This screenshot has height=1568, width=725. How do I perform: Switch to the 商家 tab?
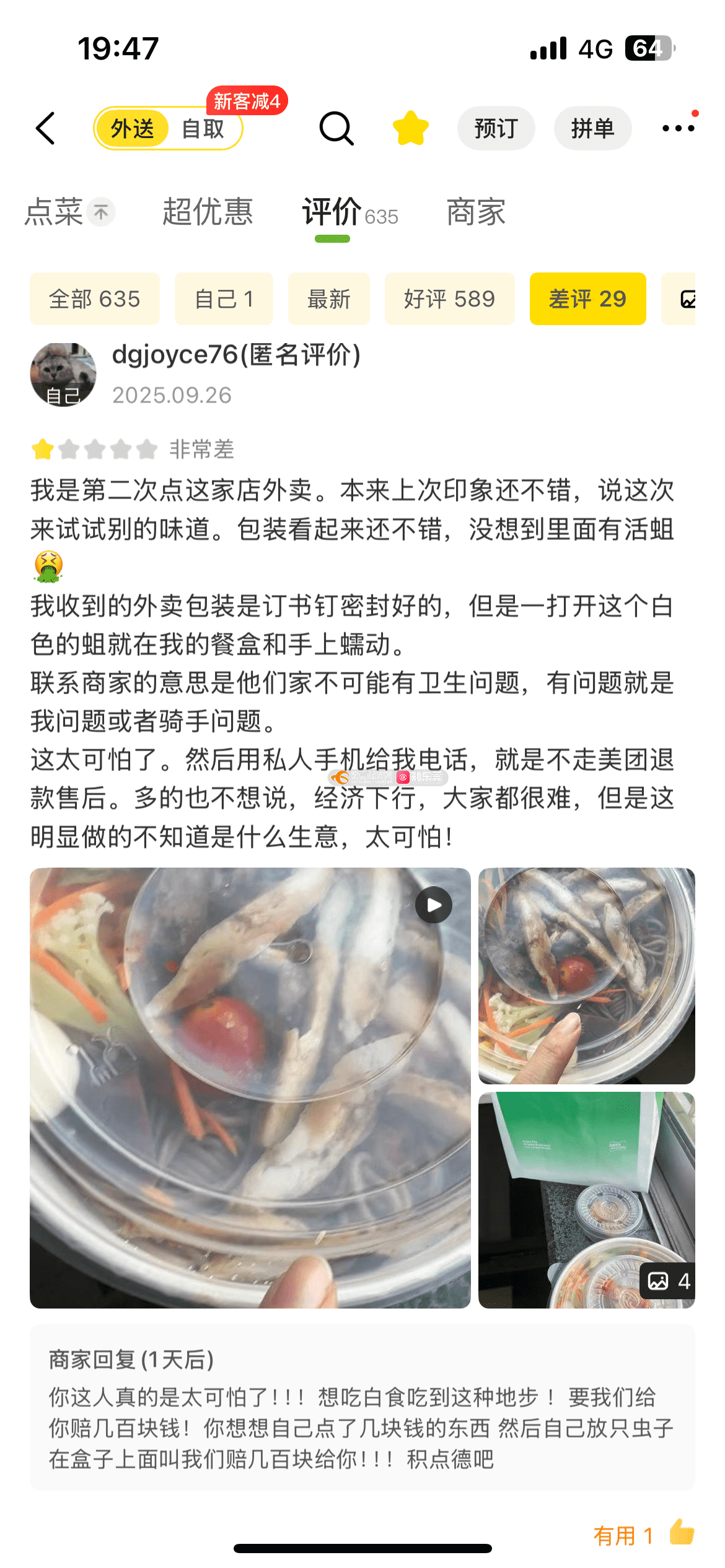click(476, 212)
